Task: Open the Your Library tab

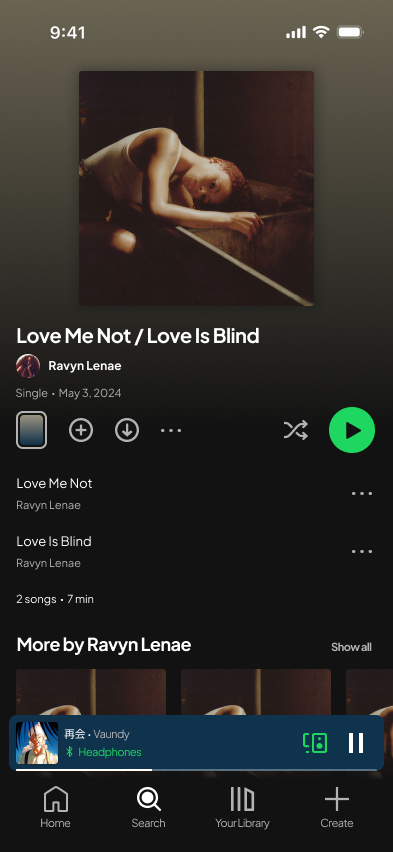Action: point(242,807)
